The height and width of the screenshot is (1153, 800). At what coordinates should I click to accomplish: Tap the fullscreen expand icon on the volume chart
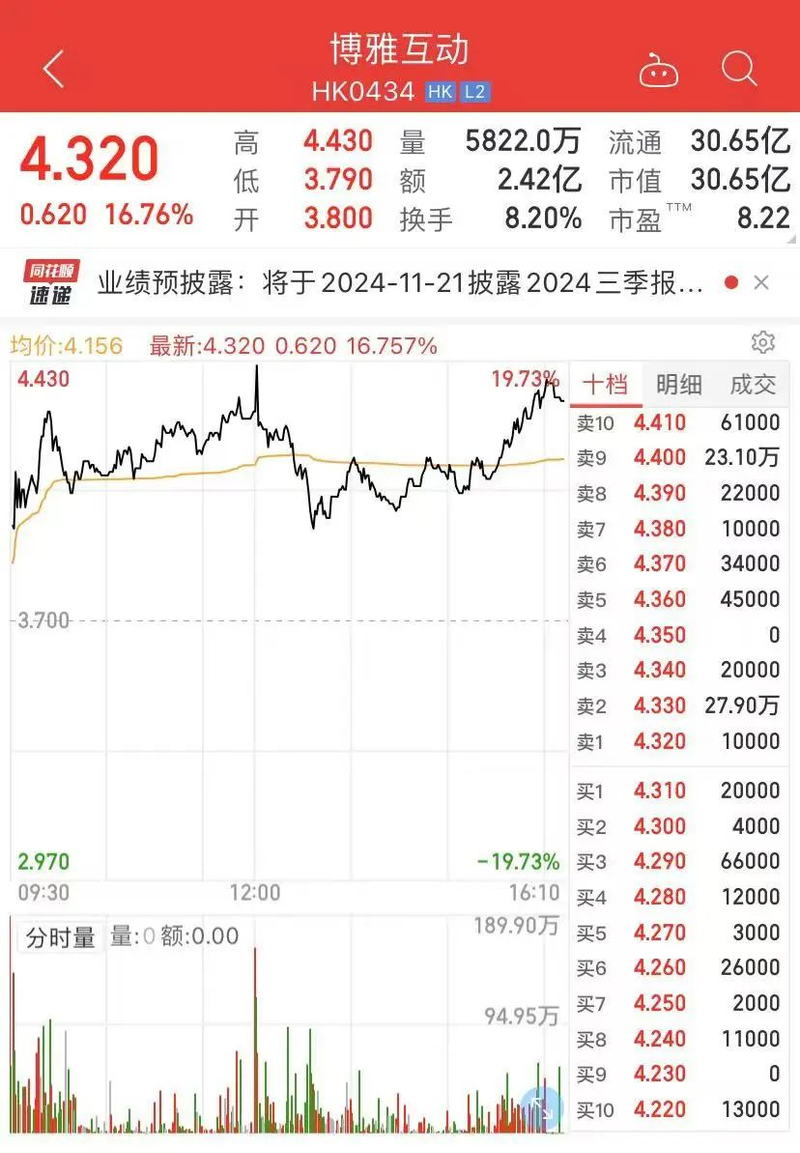(x=543, y=1108)
